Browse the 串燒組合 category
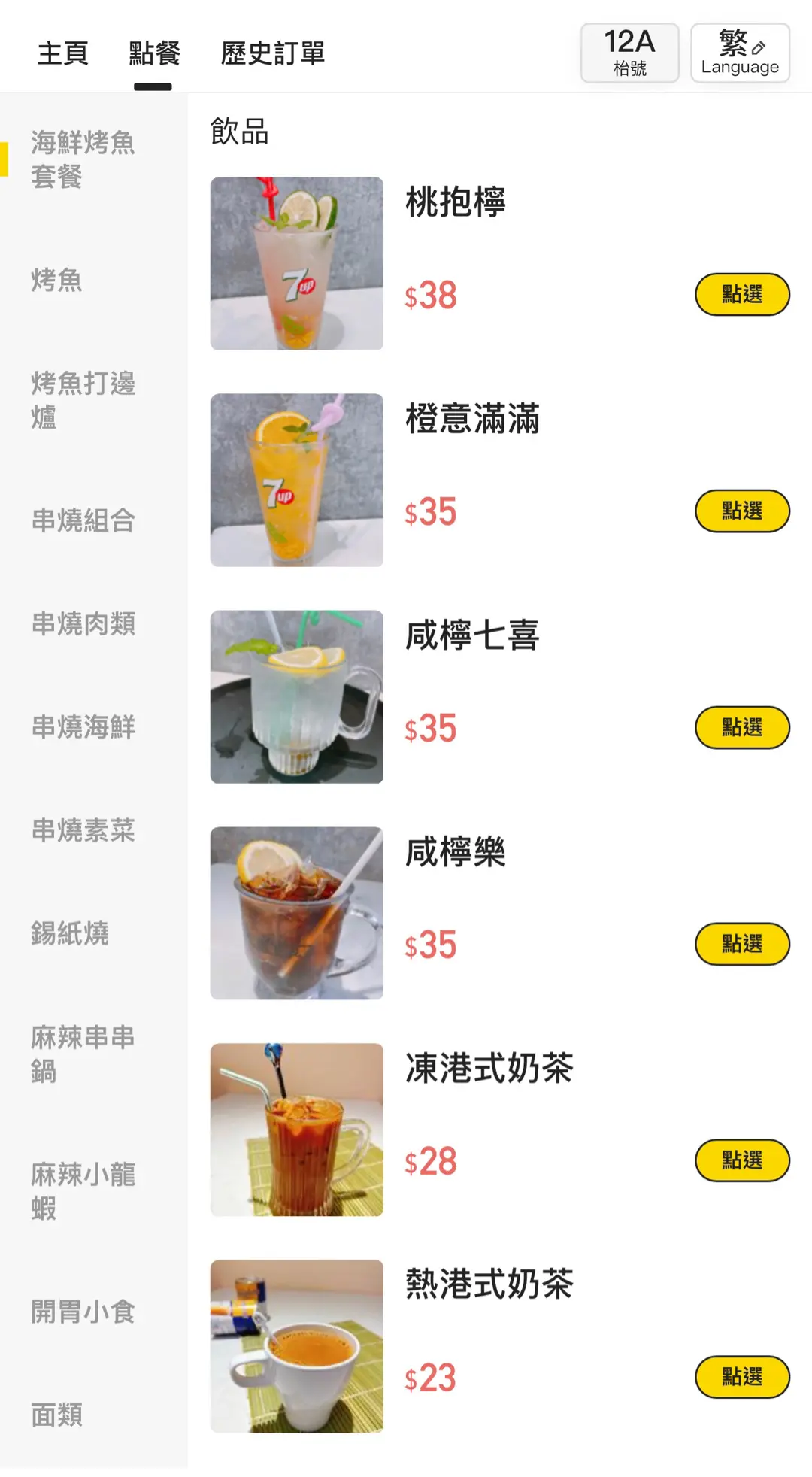Viewport: 812px width, 1477px height. [x=83, y=520]
